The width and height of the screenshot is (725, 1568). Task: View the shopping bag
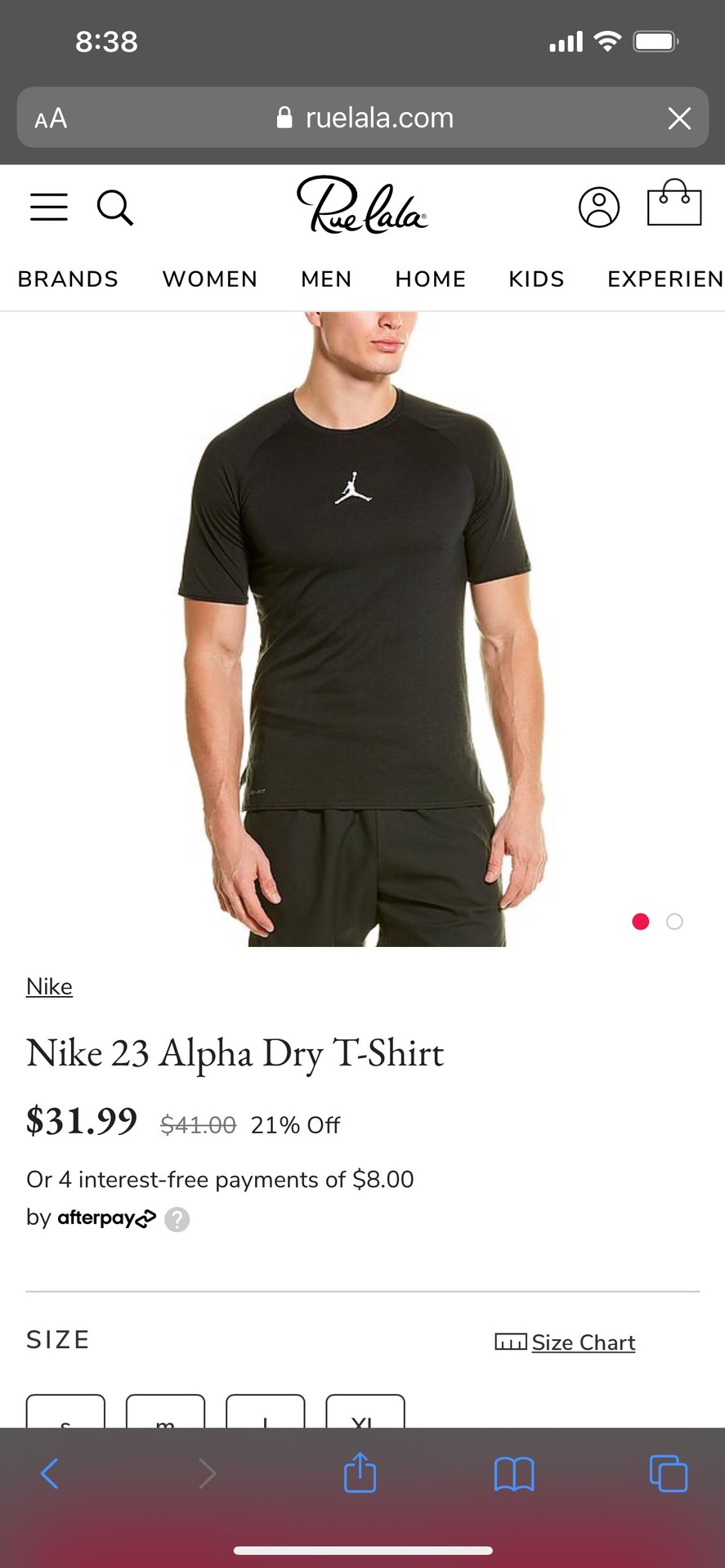(674, 202)
